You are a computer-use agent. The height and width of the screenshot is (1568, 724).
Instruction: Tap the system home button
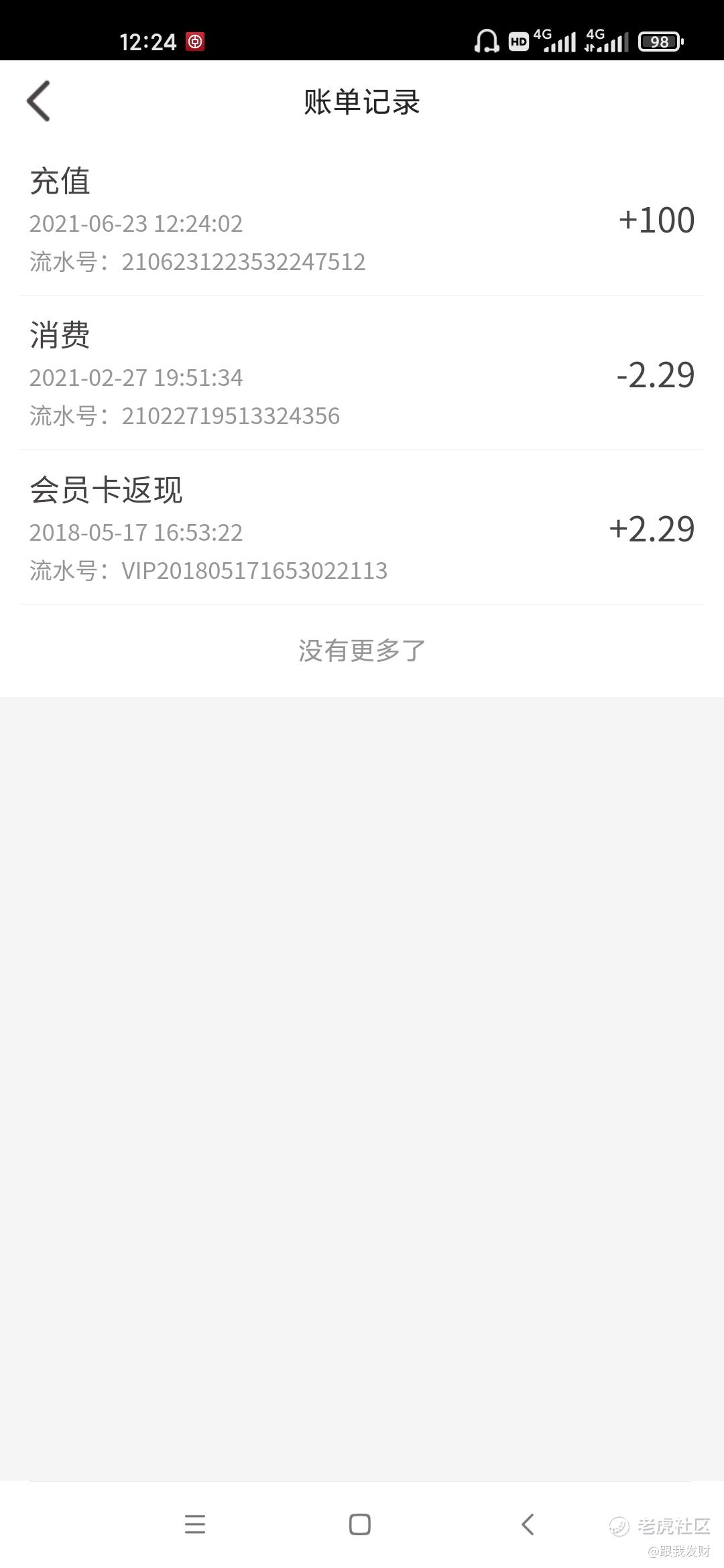[x=360, y=1524]
